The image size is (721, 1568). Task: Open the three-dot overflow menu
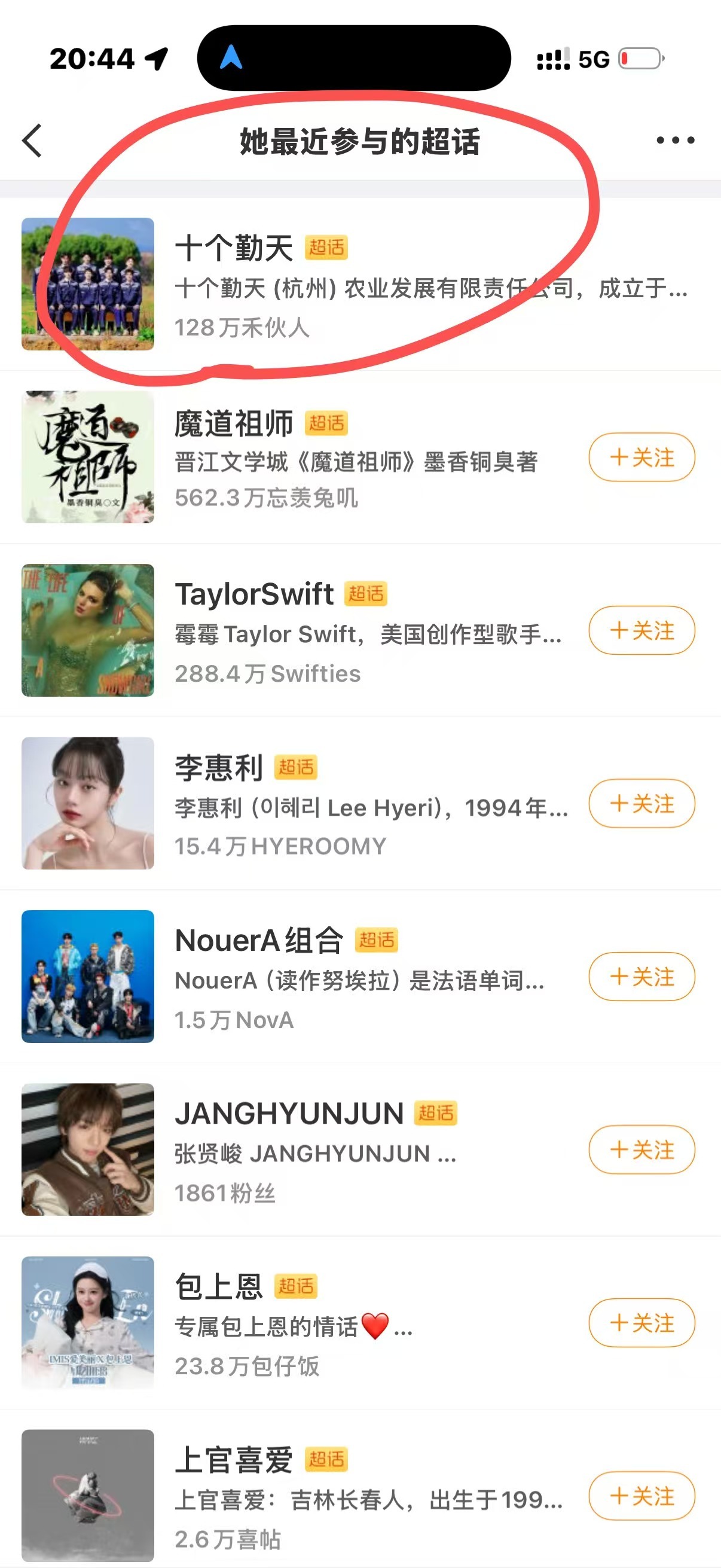[x=675, y=141]
